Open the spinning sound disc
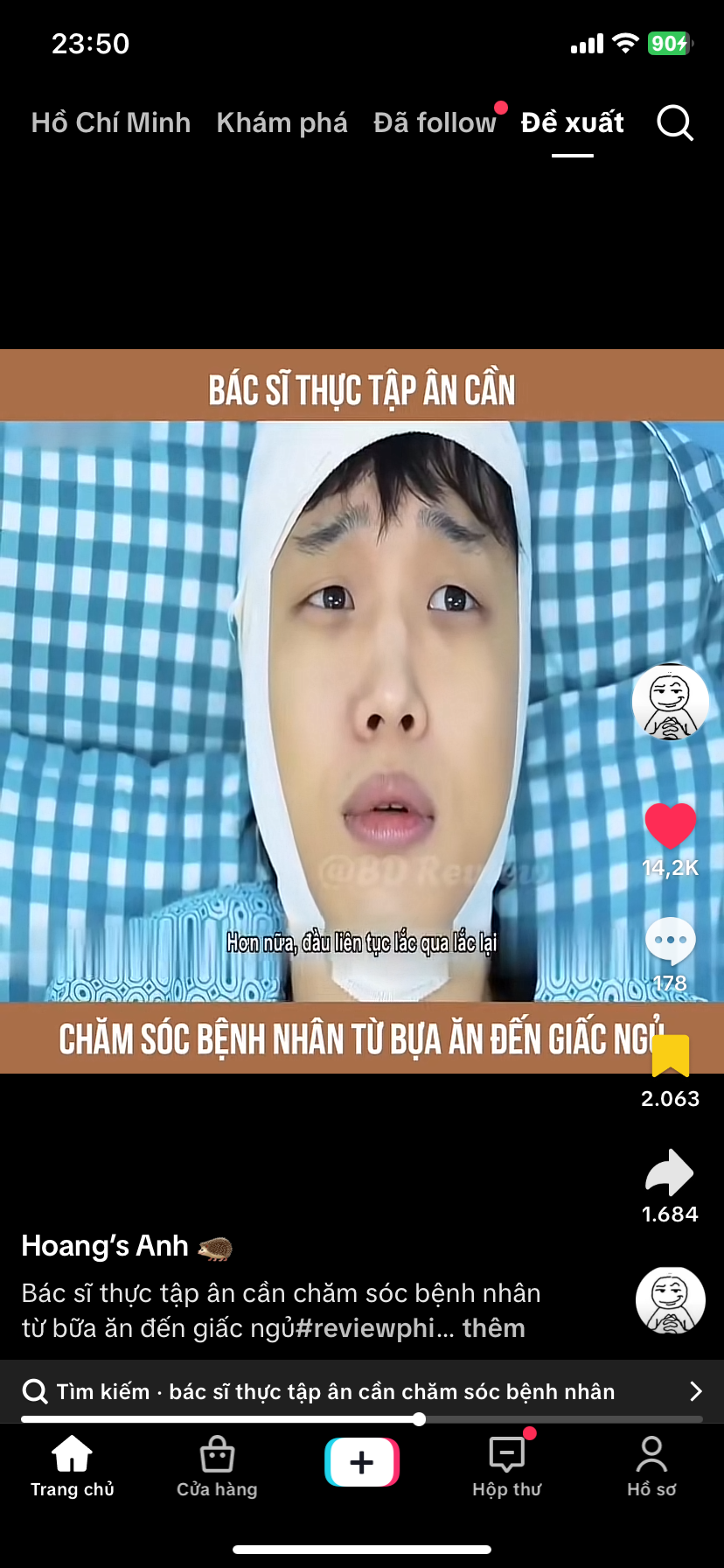724x1568 pixels. pos(670,1300)
